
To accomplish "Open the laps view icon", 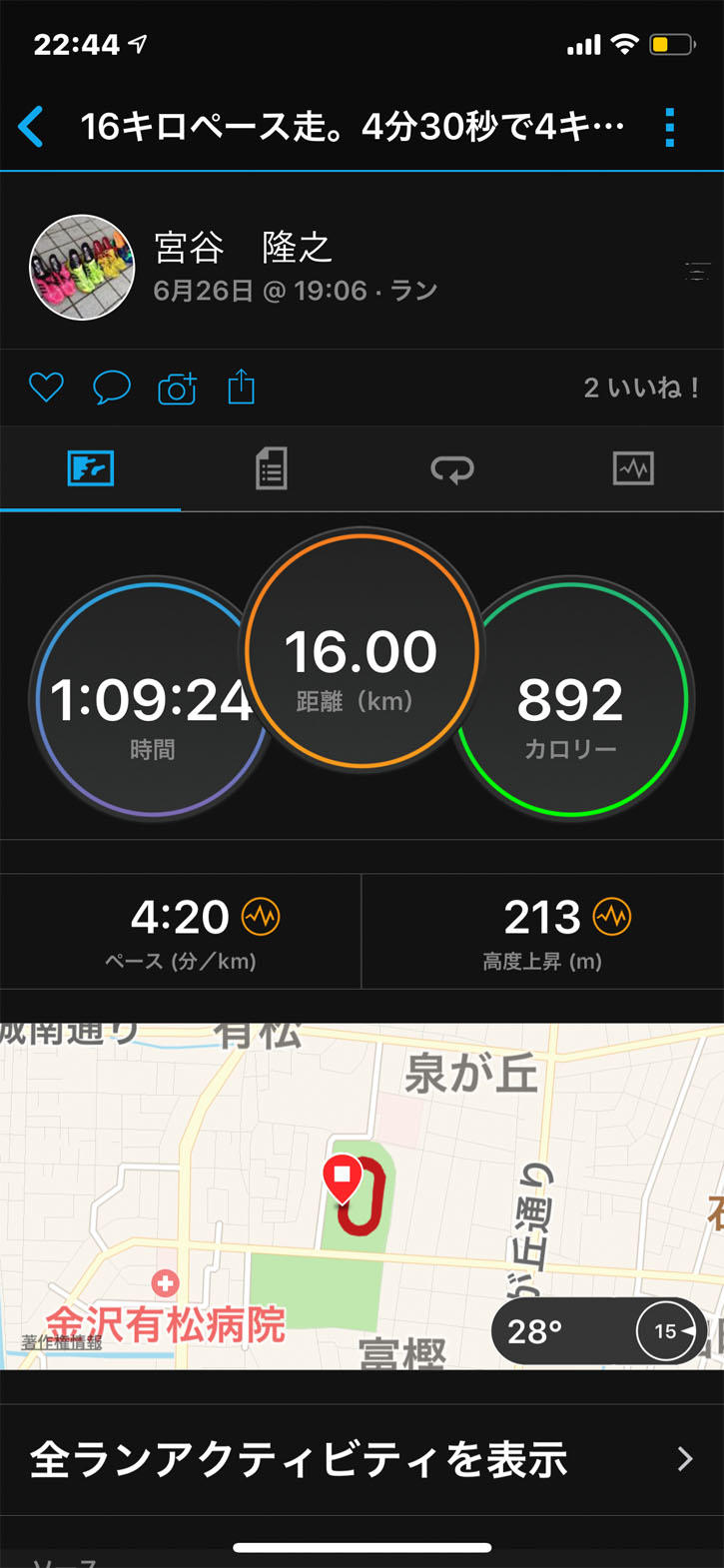I will coord(452,469).
